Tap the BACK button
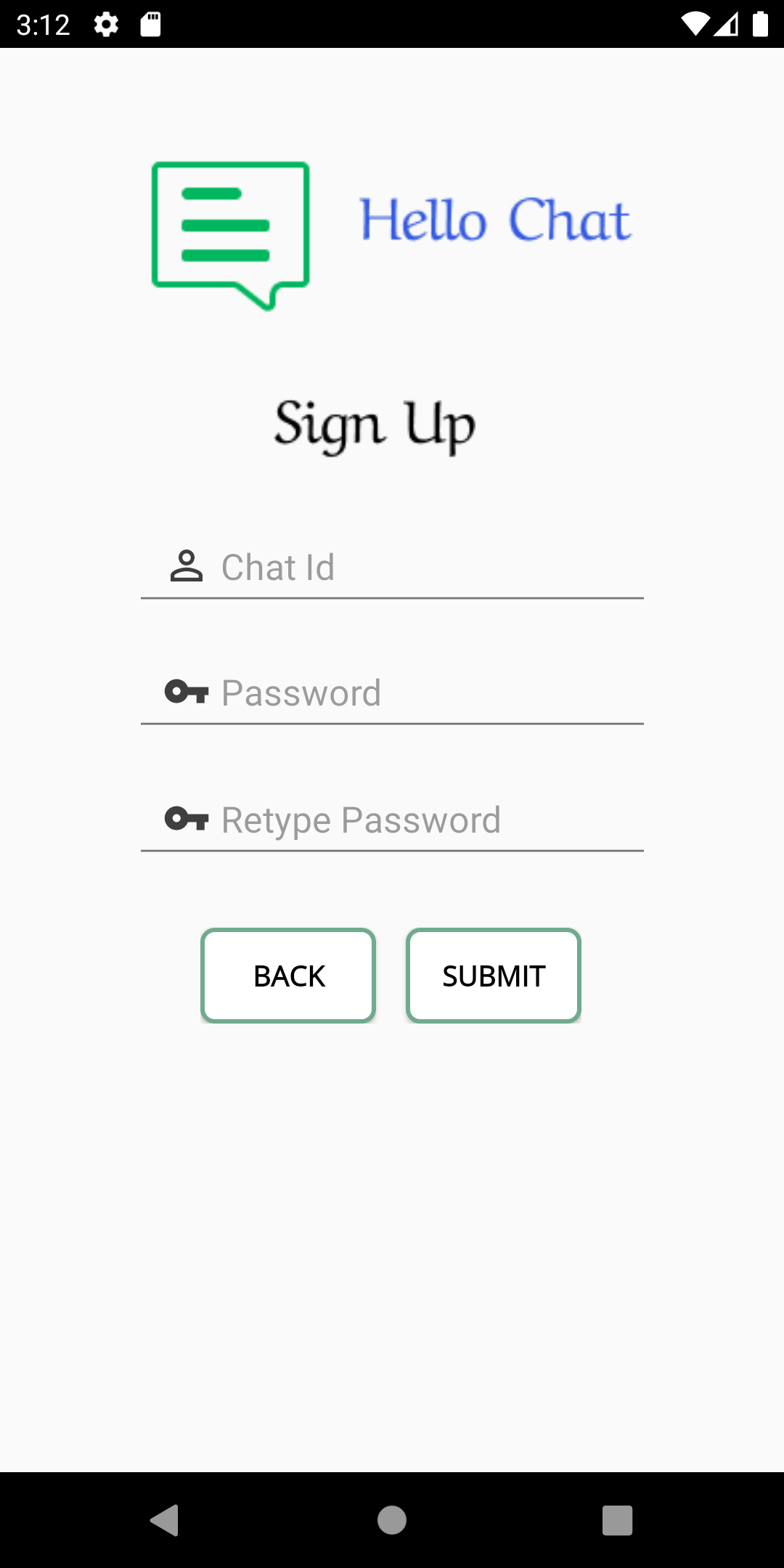 (288, 976)
